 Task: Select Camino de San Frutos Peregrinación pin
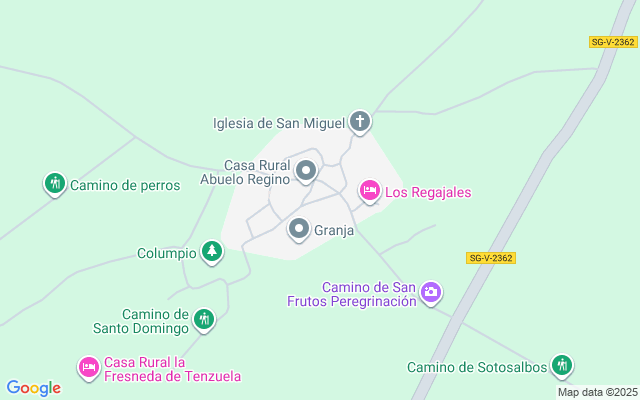431,292
